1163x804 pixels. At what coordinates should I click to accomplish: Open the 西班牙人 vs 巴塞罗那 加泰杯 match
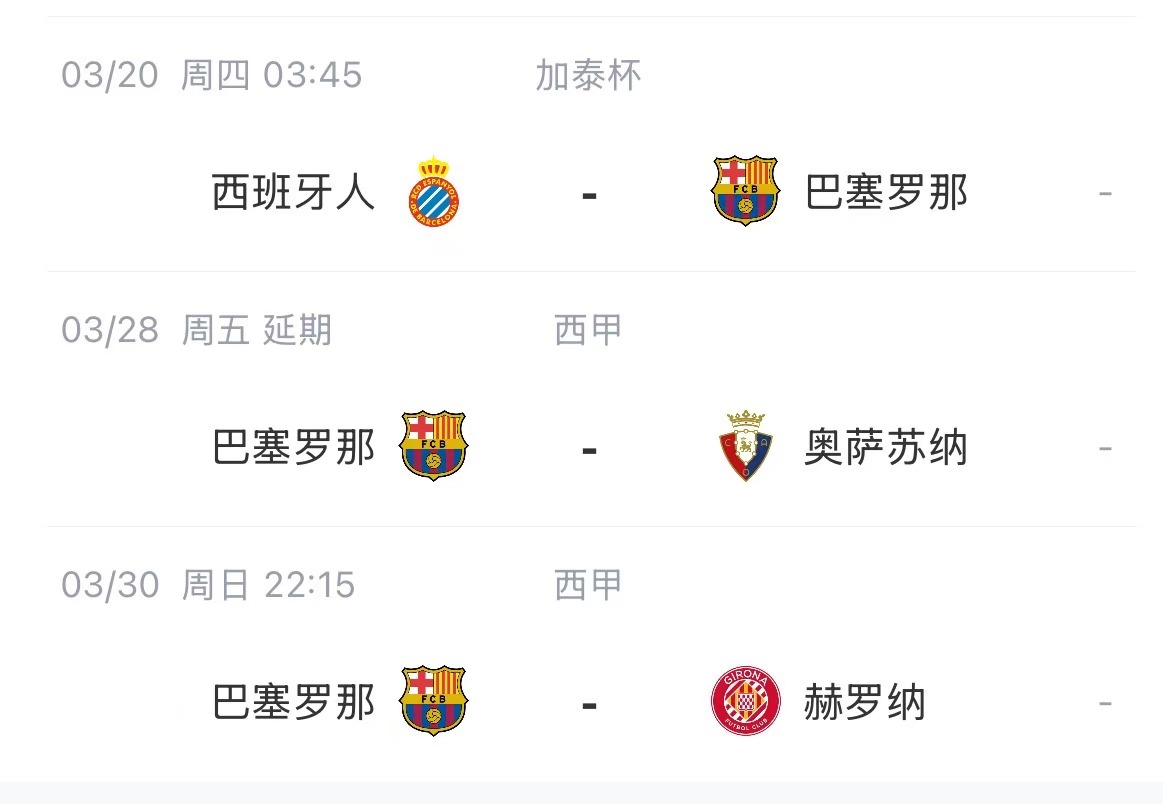coord(589,192)
